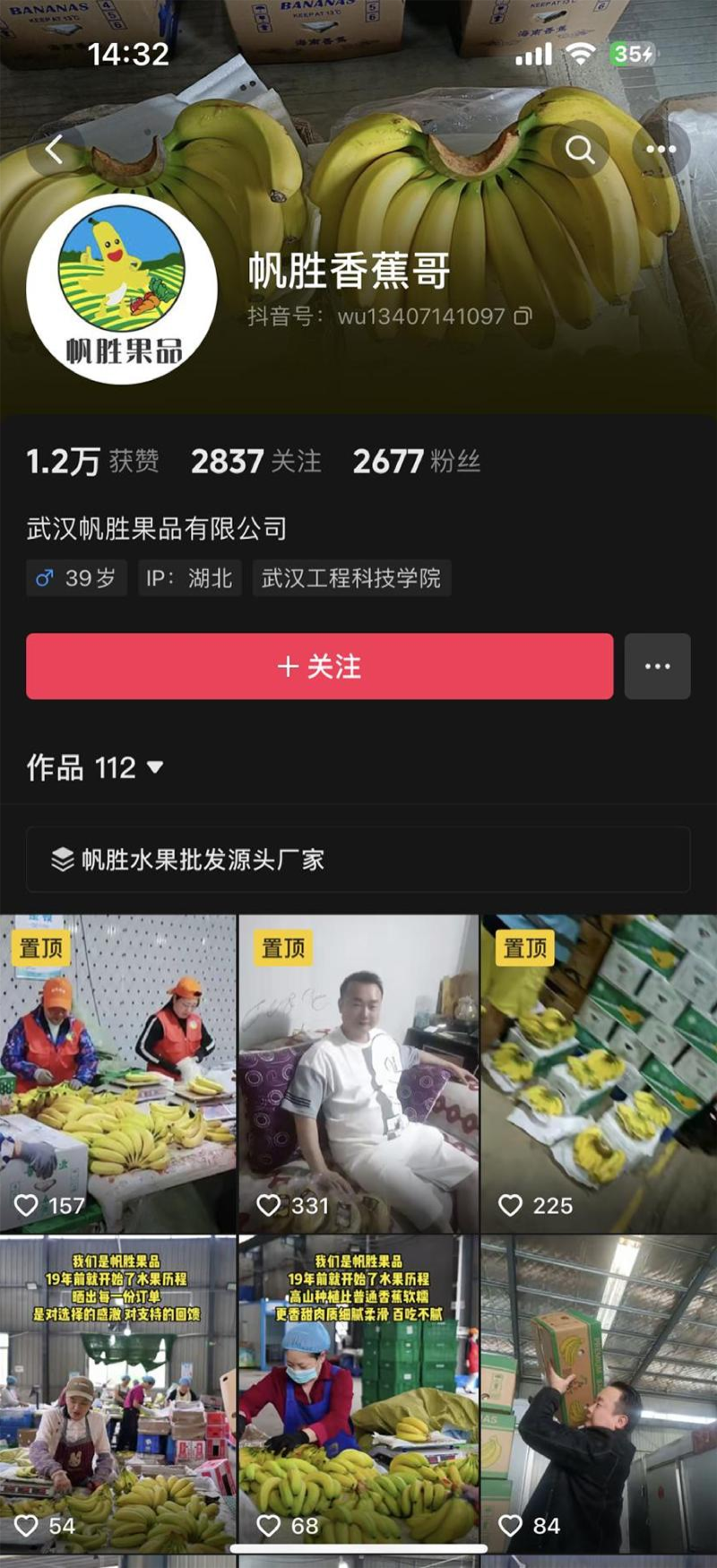Play the pinned video with 331 likes
Viewport: 717px width, 1568px height.
[358, 1073]
